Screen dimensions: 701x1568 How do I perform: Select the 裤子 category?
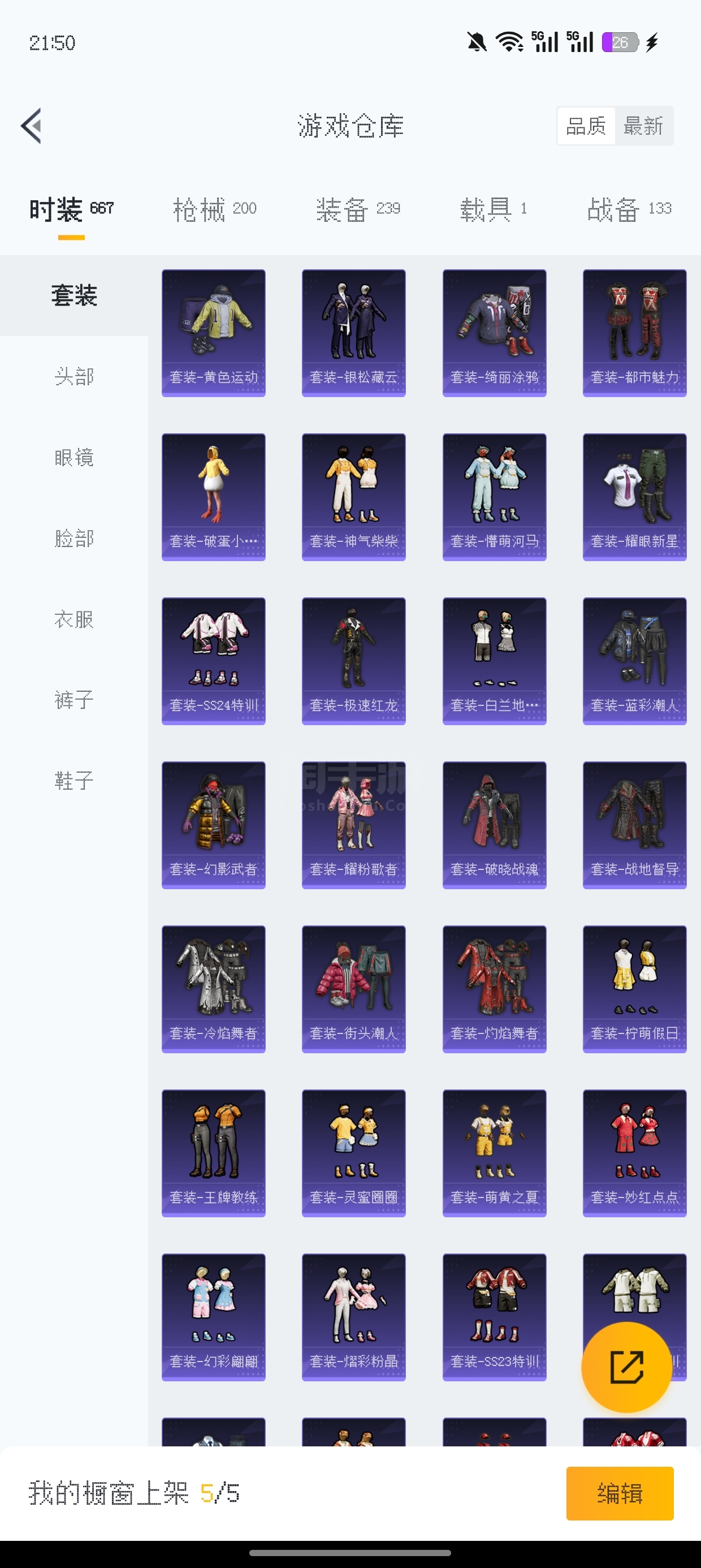tap(74, 699)
